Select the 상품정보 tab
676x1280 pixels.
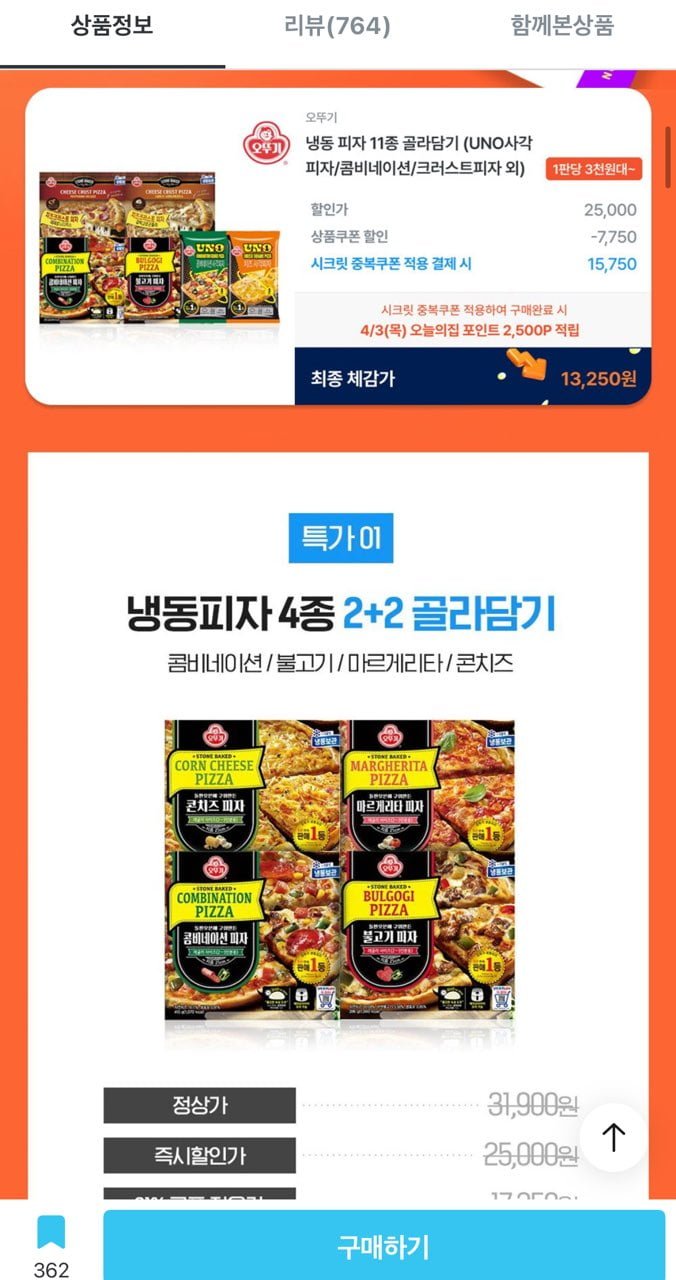point(112,27)
